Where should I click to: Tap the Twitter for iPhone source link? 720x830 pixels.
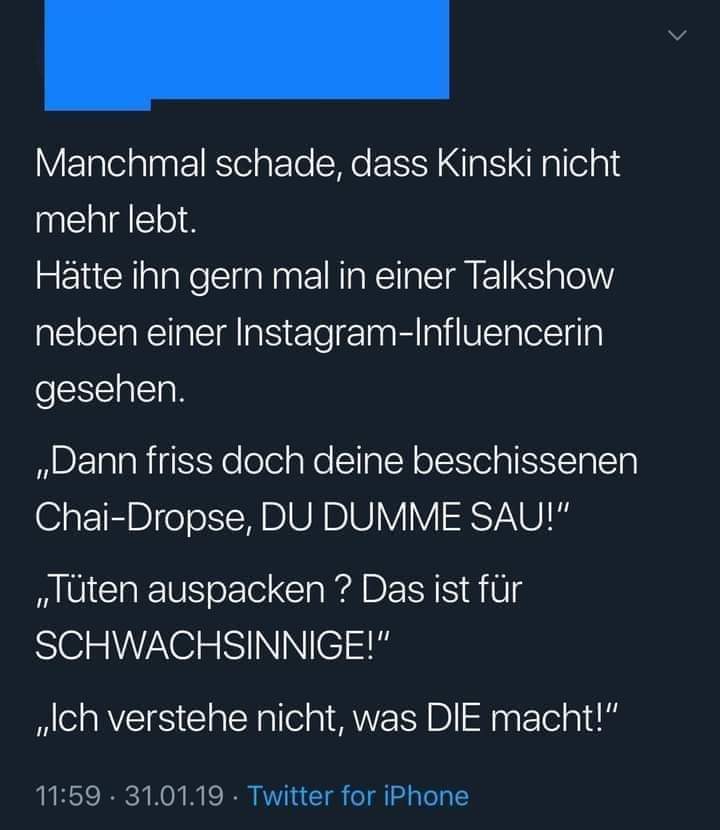[358, 796]
